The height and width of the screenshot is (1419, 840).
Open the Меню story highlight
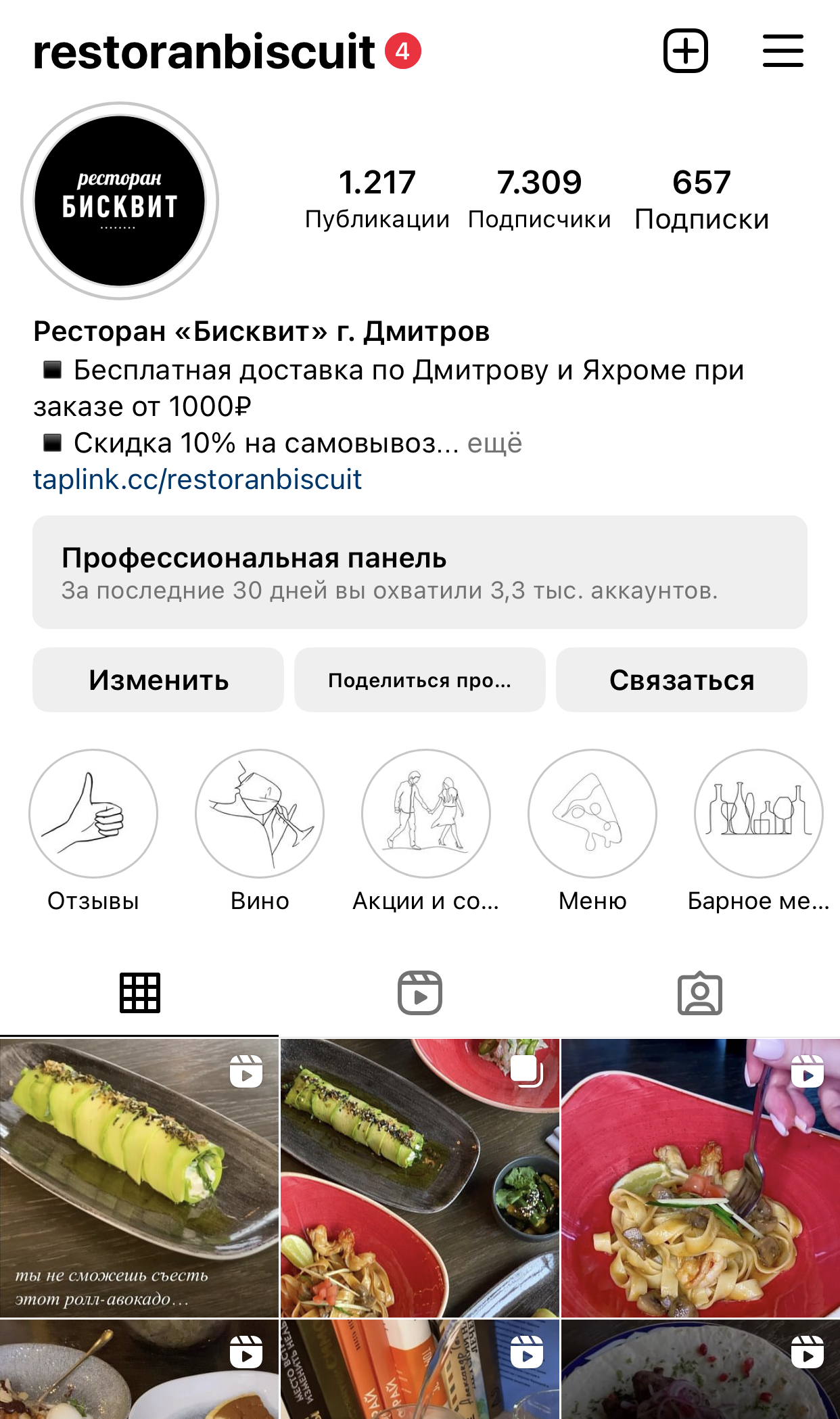tap(592, 813)
